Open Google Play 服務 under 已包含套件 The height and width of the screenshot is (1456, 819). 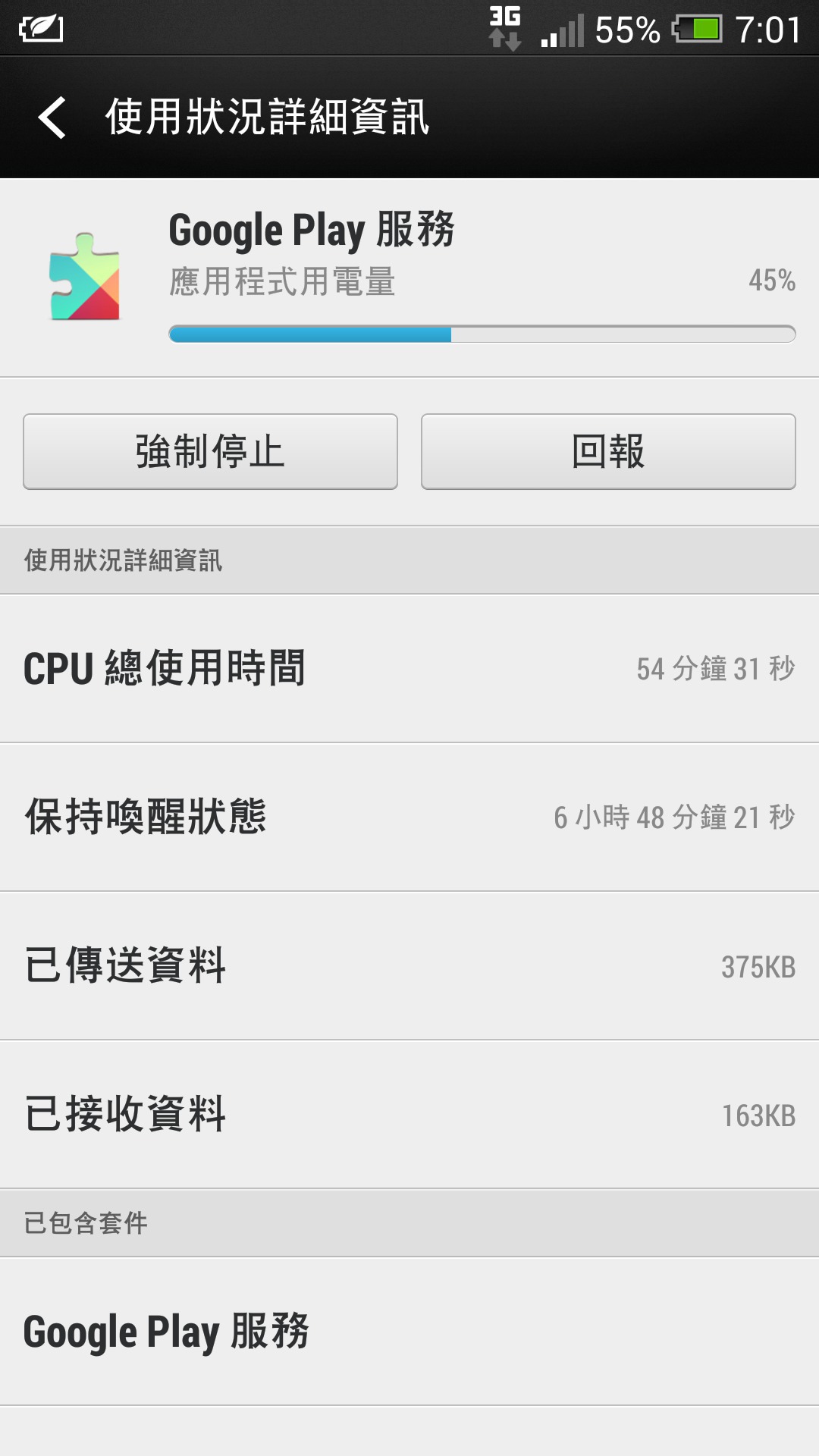coord(409,1332)
